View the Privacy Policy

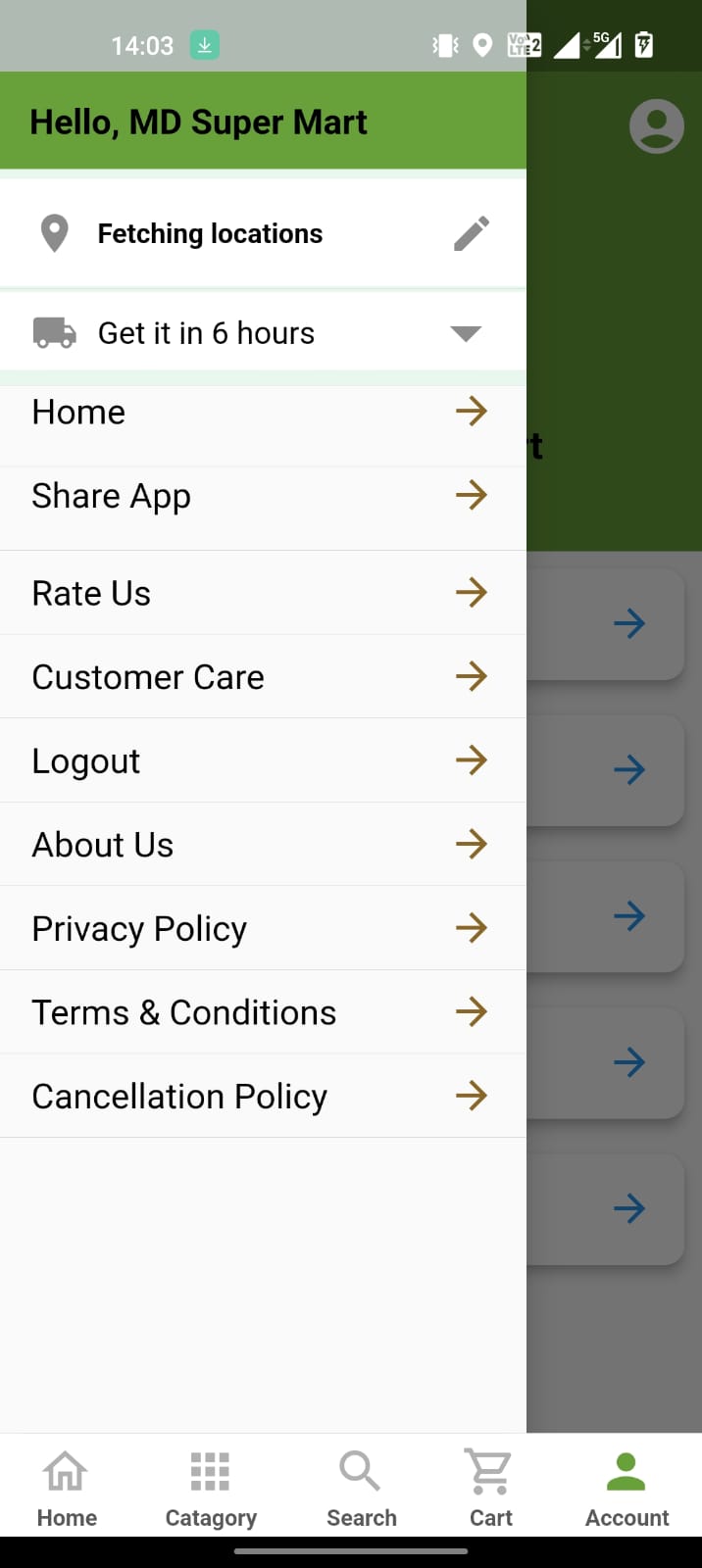pos(263,928)
